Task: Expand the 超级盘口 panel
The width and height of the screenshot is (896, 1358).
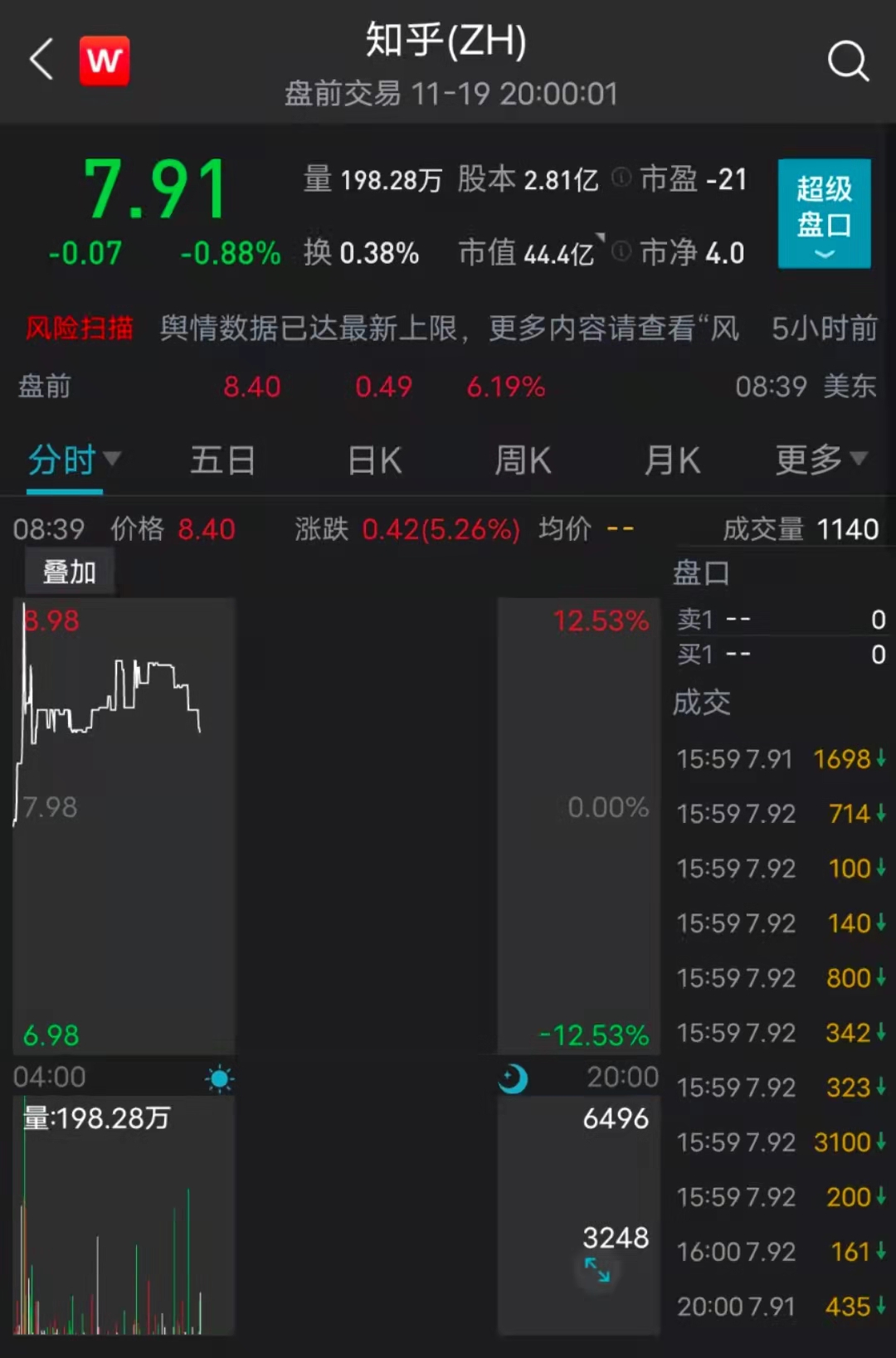Action: click(824, 213)
